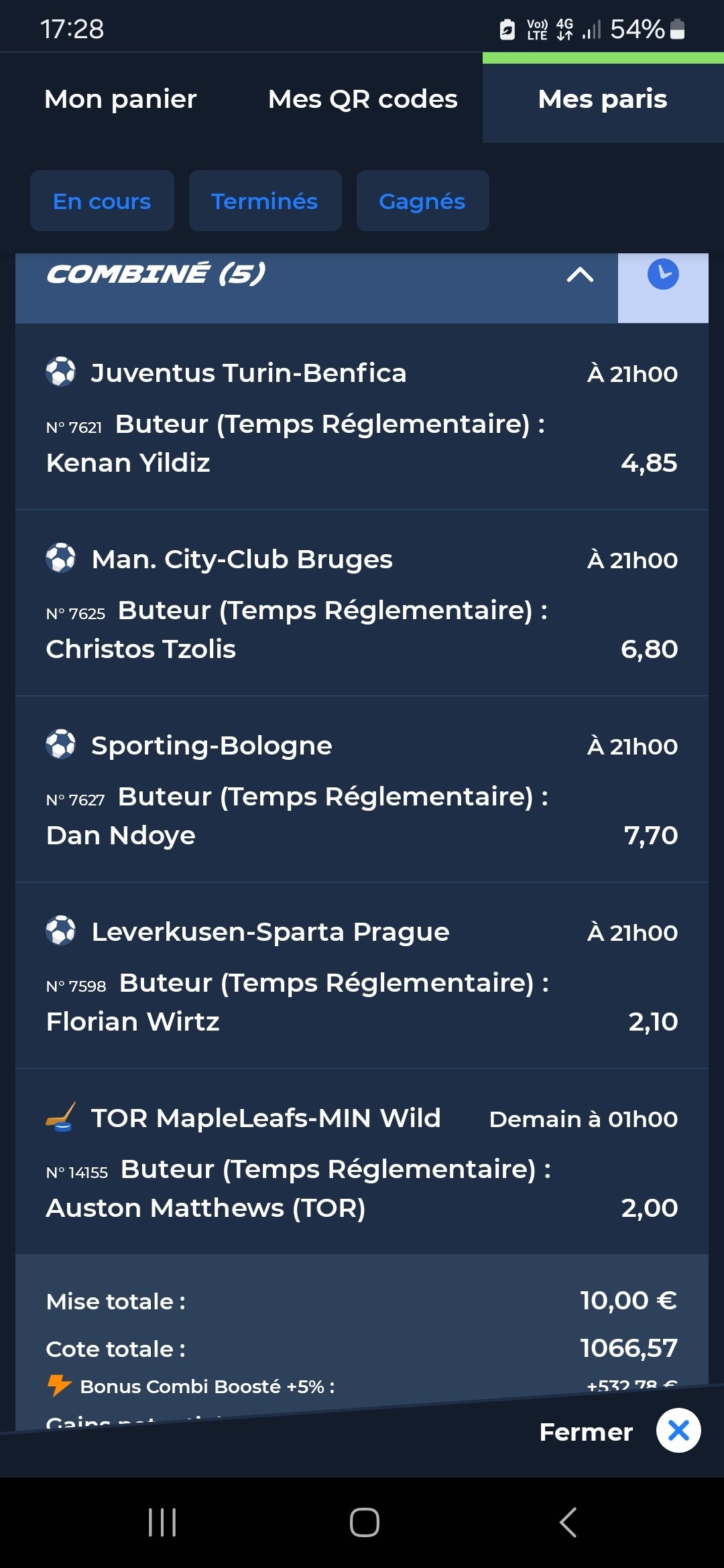This screenshot has width=724, height=1568.
Task: Open the Mes QR codes tab
Action: tap(363, 99)
